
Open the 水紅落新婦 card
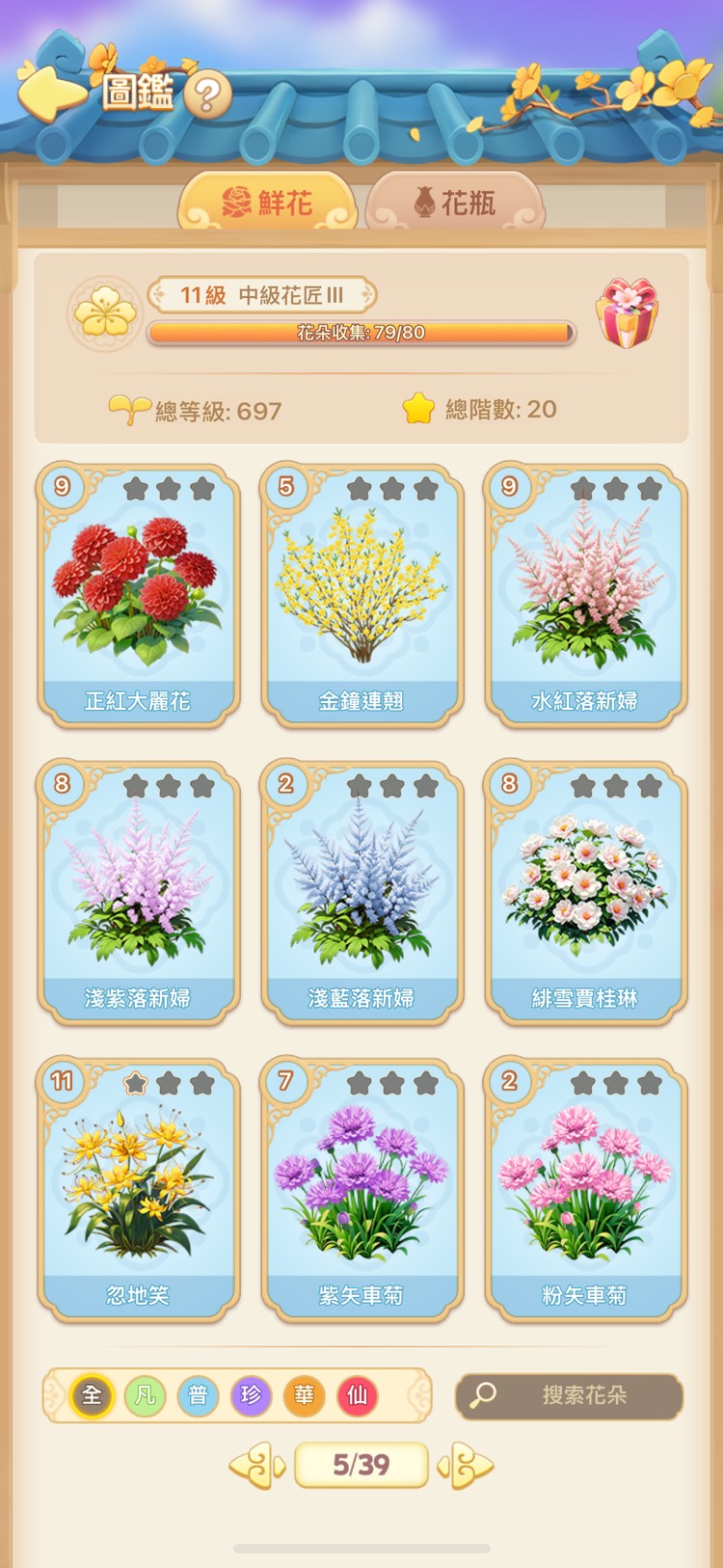pos(585,595)
